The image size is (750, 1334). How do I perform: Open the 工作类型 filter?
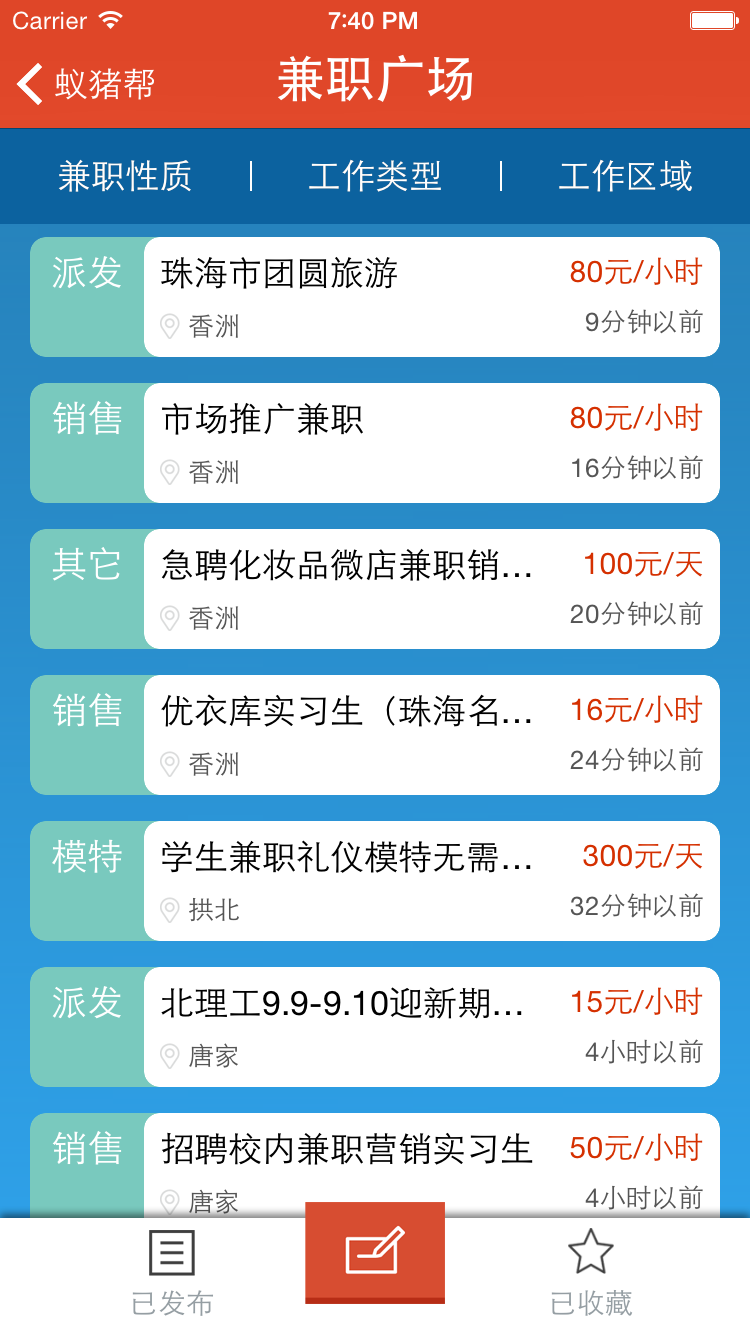[x=374, y=176]
